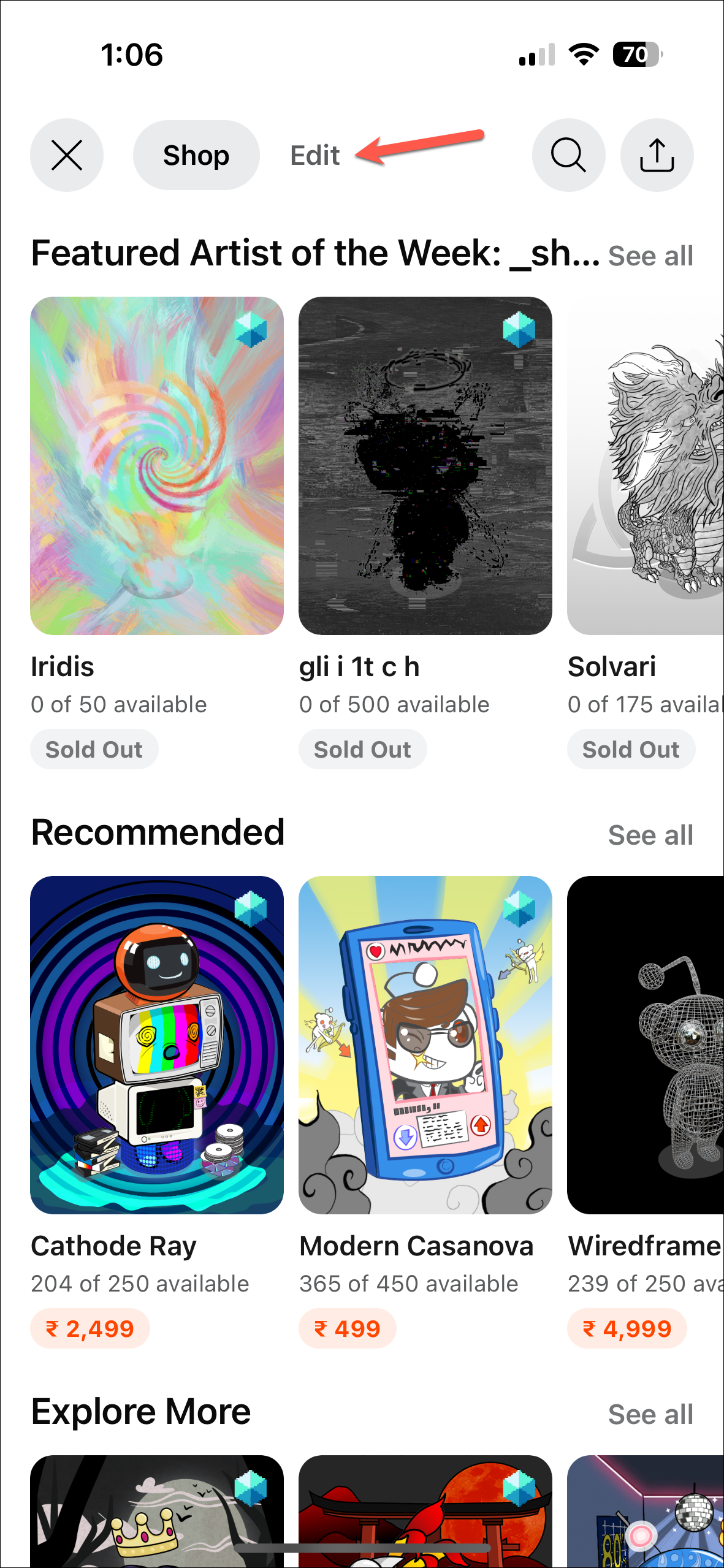Open the Wiredframe avatar card
Screen dimensions: 724x1568
[646, 1045]
